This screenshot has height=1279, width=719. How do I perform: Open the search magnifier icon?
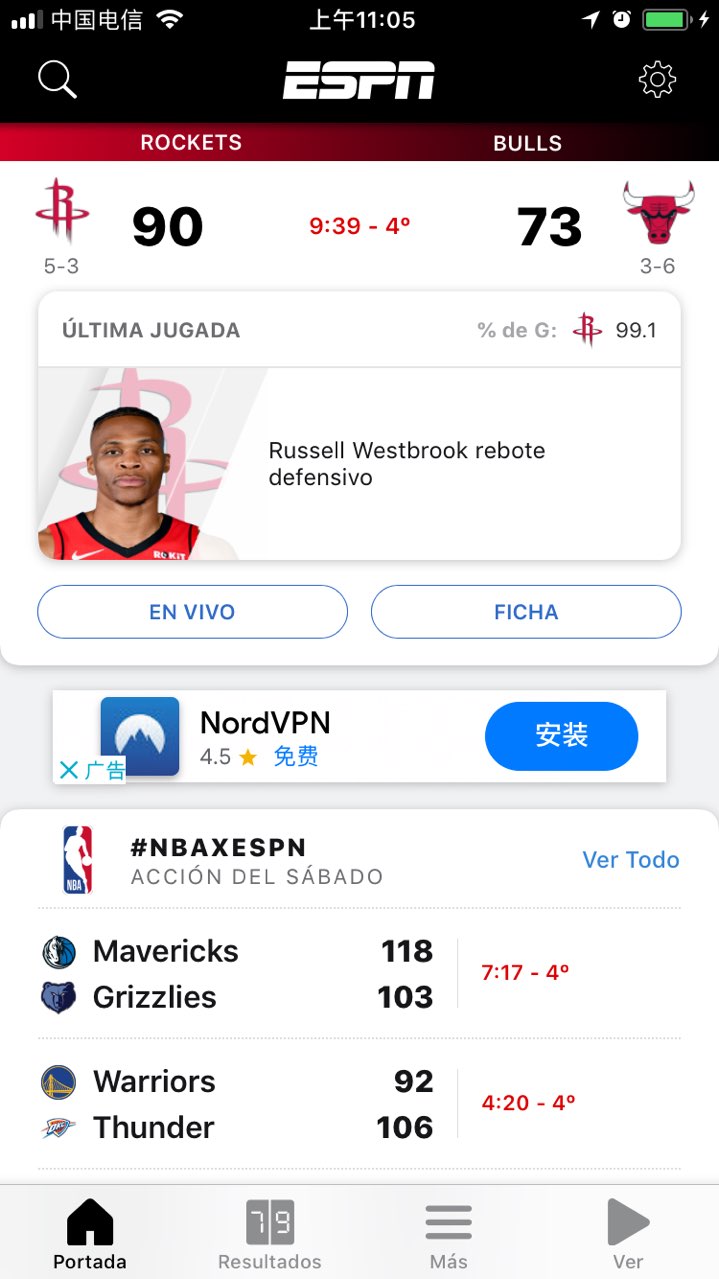point(57,79)
